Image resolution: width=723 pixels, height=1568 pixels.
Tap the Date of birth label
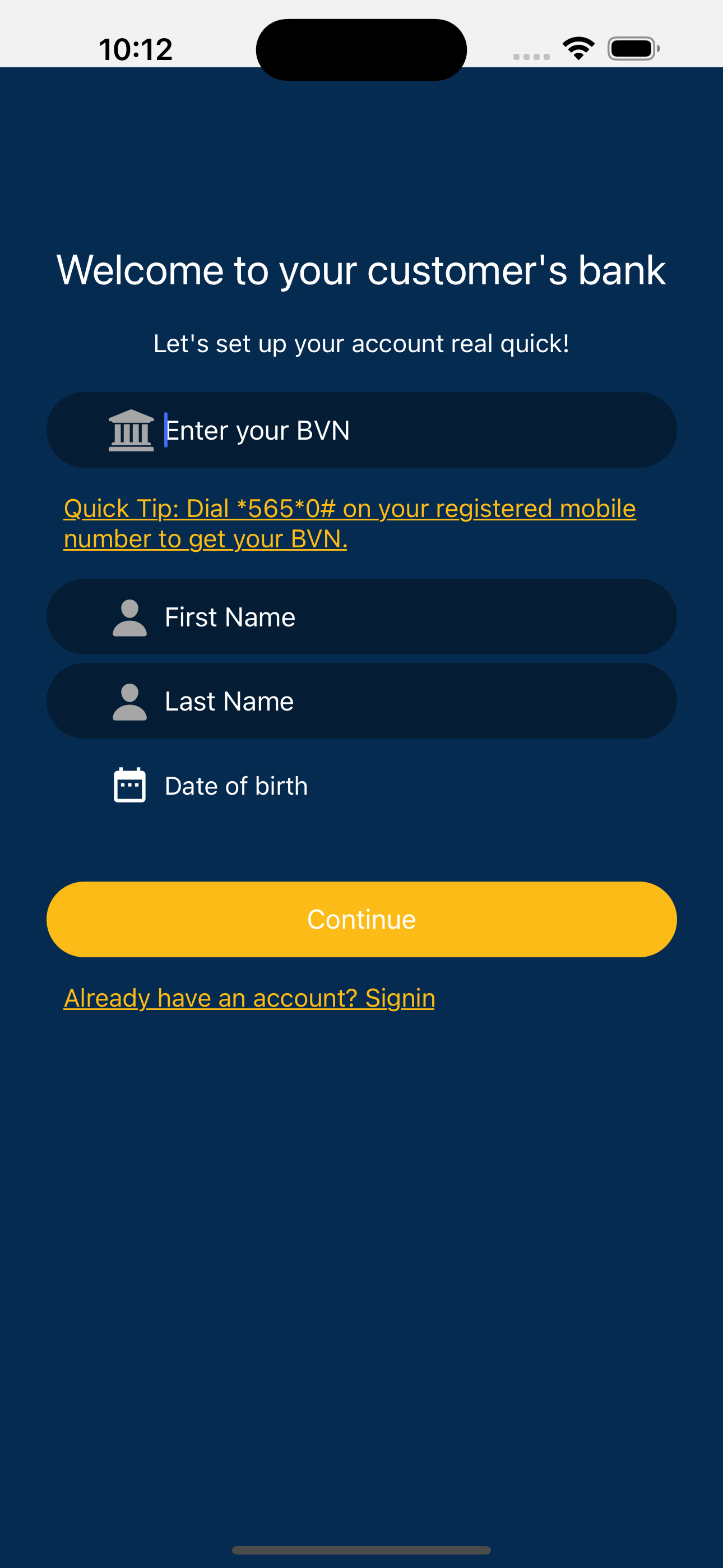pos(236,785)
